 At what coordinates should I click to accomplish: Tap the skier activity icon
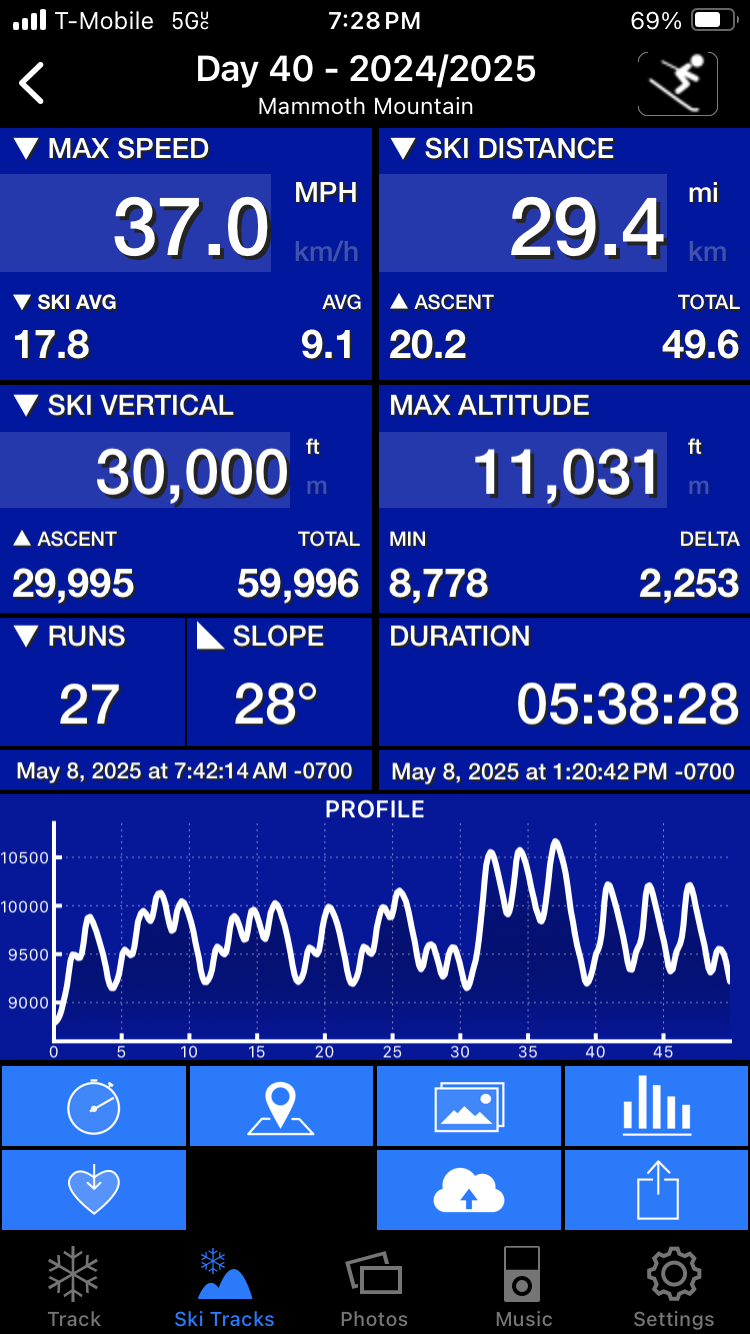coord(677,84)
